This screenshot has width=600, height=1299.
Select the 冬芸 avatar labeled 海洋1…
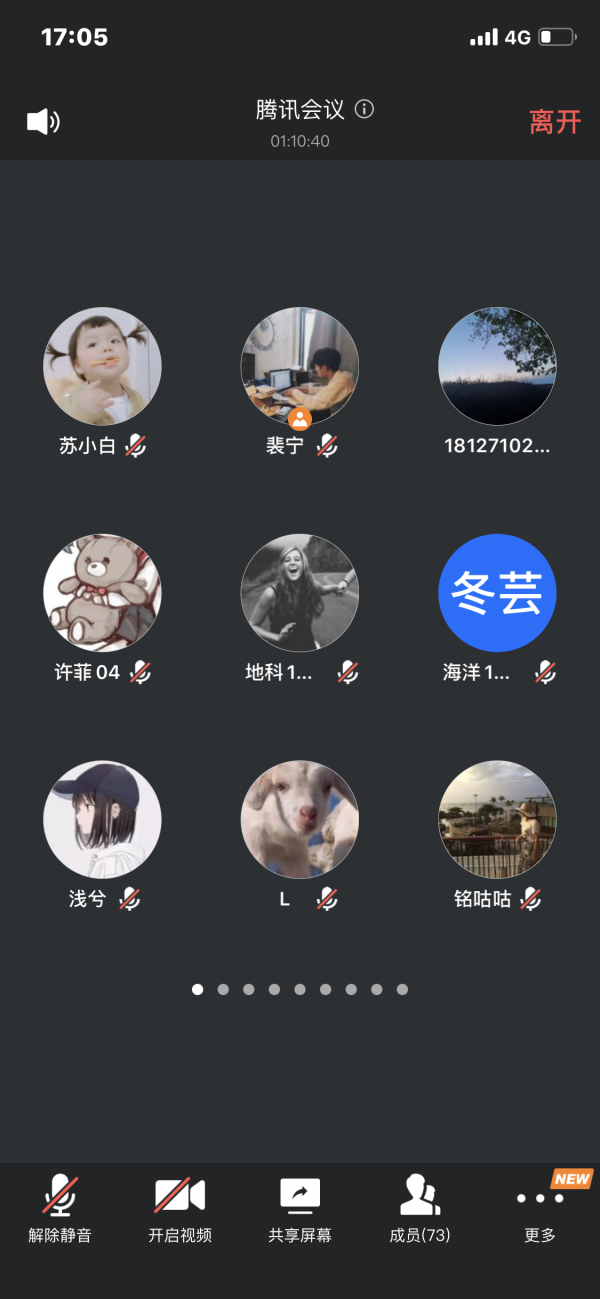[497, 593]
